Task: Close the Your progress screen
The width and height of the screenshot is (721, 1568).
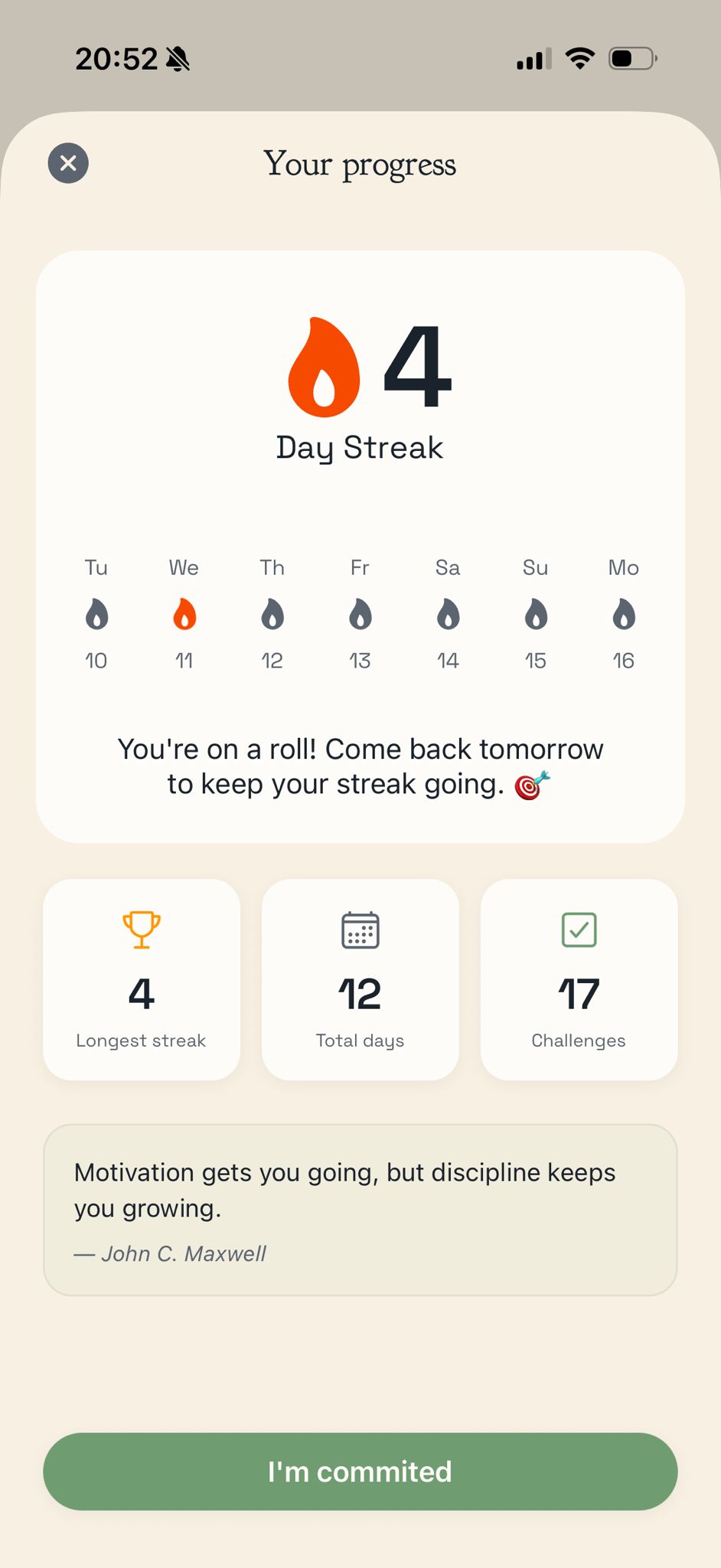Action: [x=67, y=163]
